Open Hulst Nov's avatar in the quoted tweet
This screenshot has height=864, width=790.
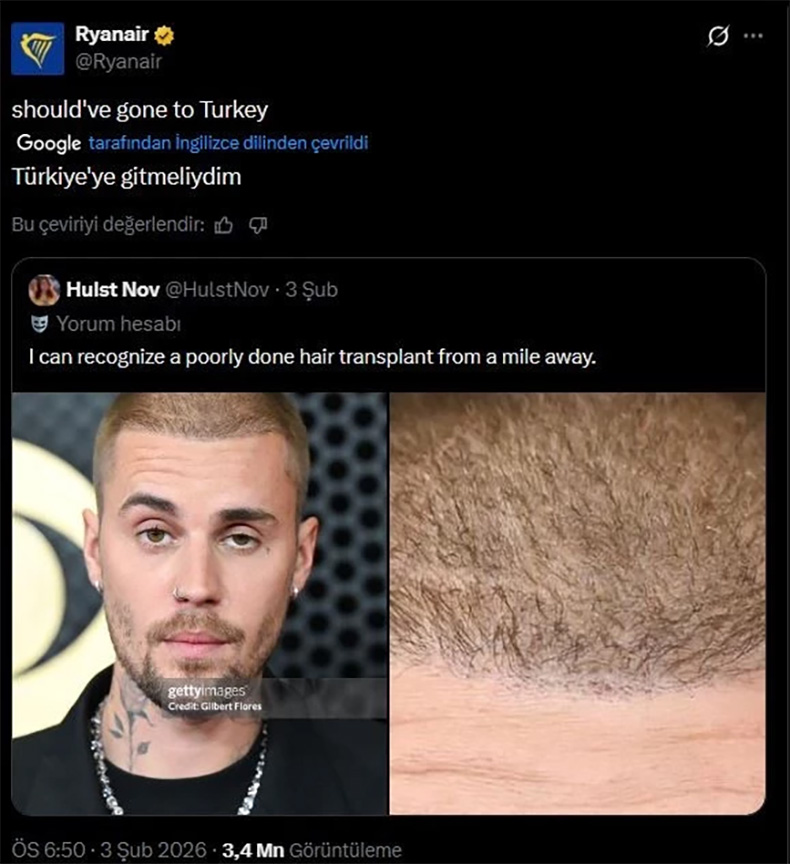pyautogui.click(x=44, y=290)
